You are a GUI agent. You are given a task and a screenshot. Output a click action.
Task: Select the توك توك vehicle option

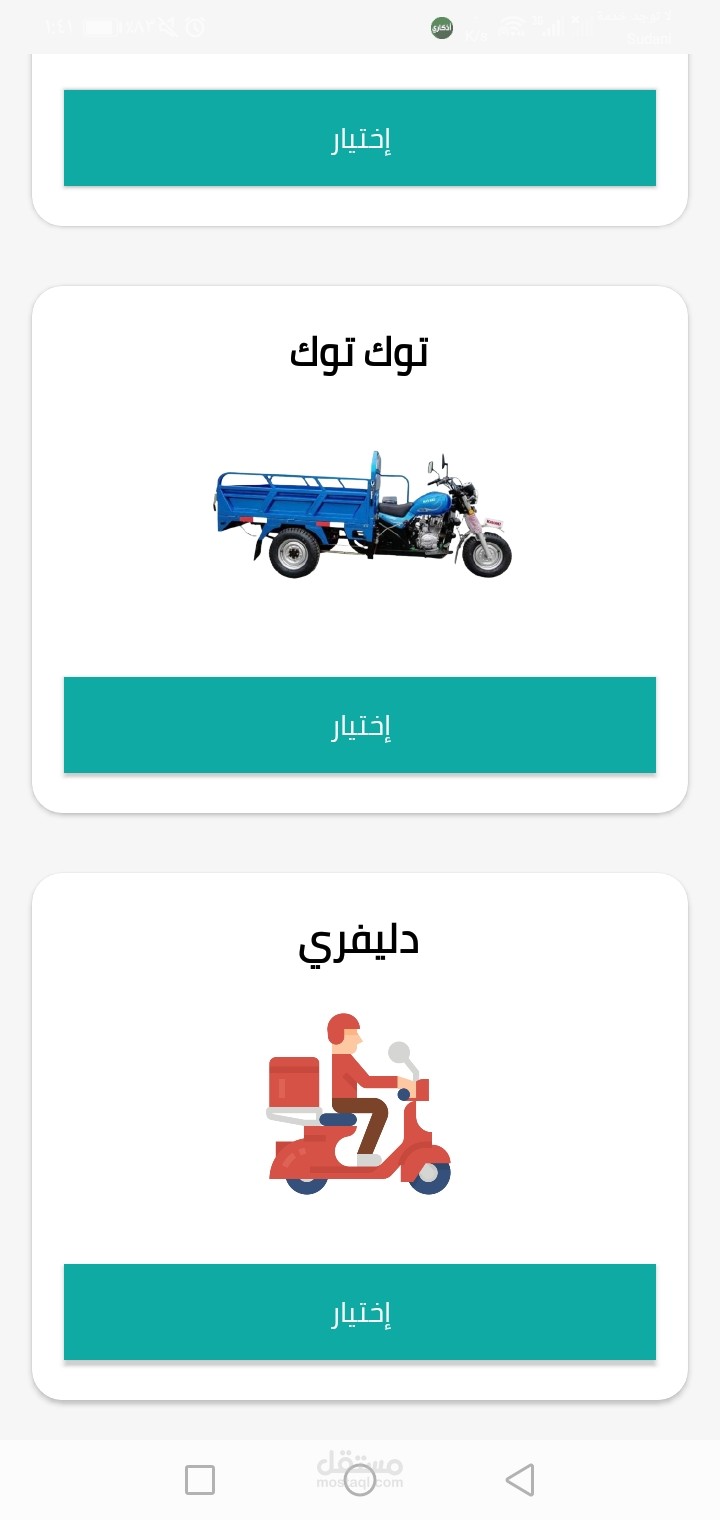click(x=360, y=725)
